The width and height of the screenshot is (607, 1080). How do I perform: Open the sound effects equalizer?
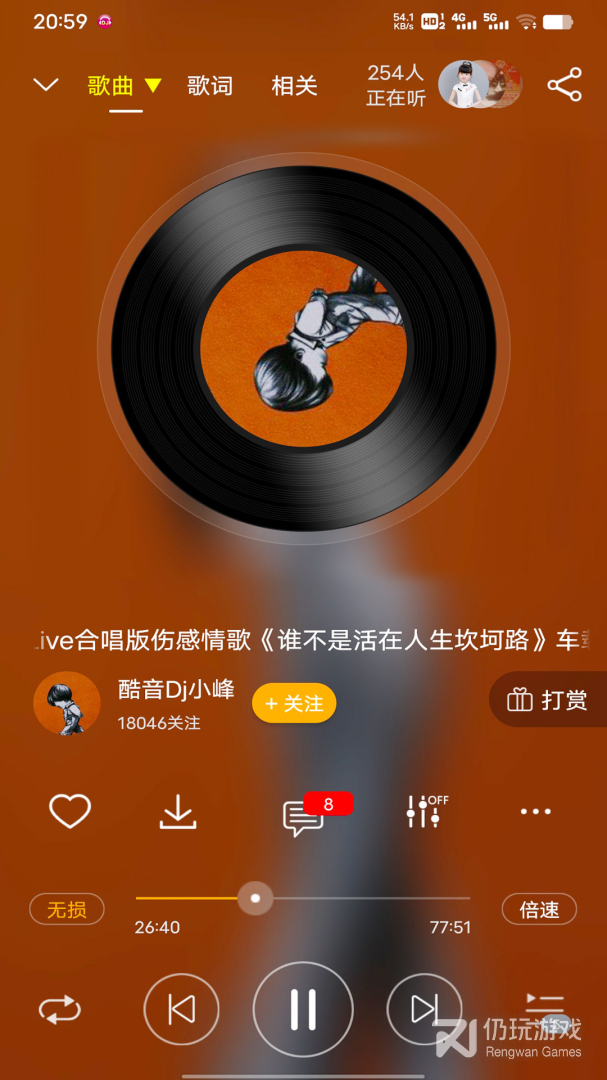point(425,811)
